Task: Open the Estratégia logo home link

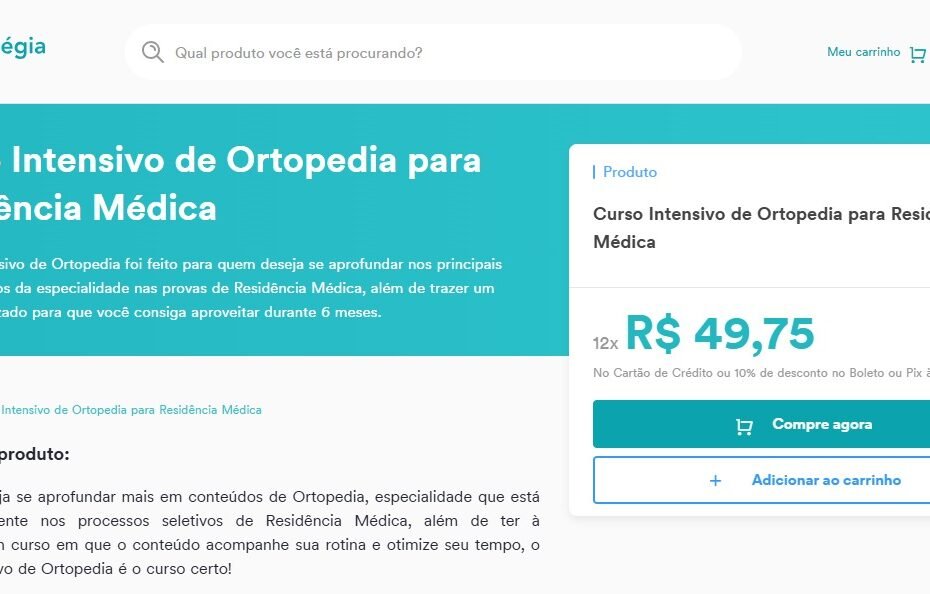Action: coord(23,46)
